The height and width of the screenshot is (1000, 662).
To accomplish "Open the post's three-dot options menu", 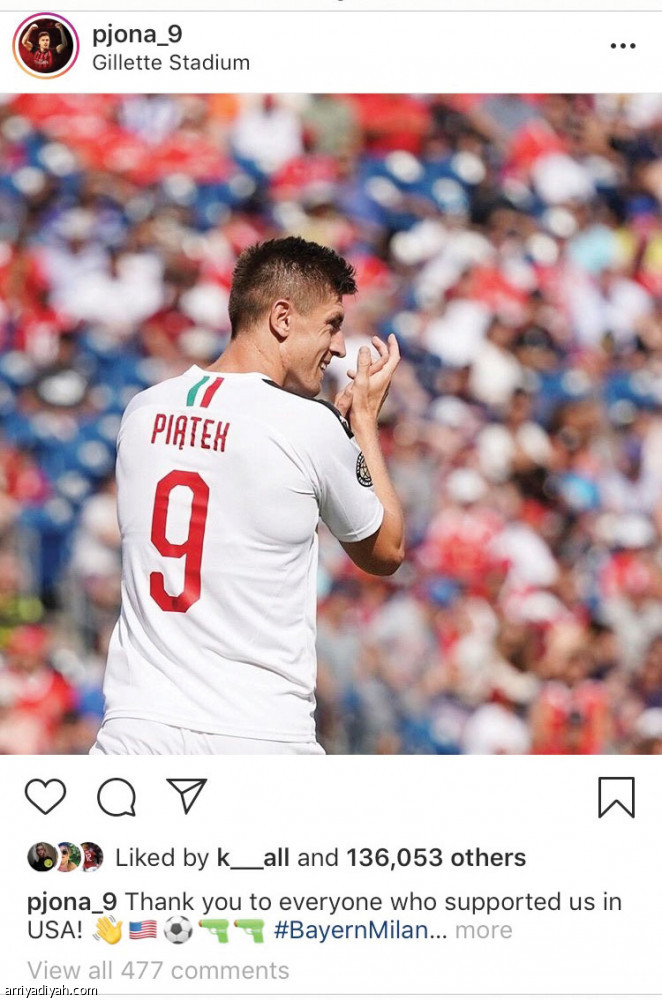I will [622, 46].
